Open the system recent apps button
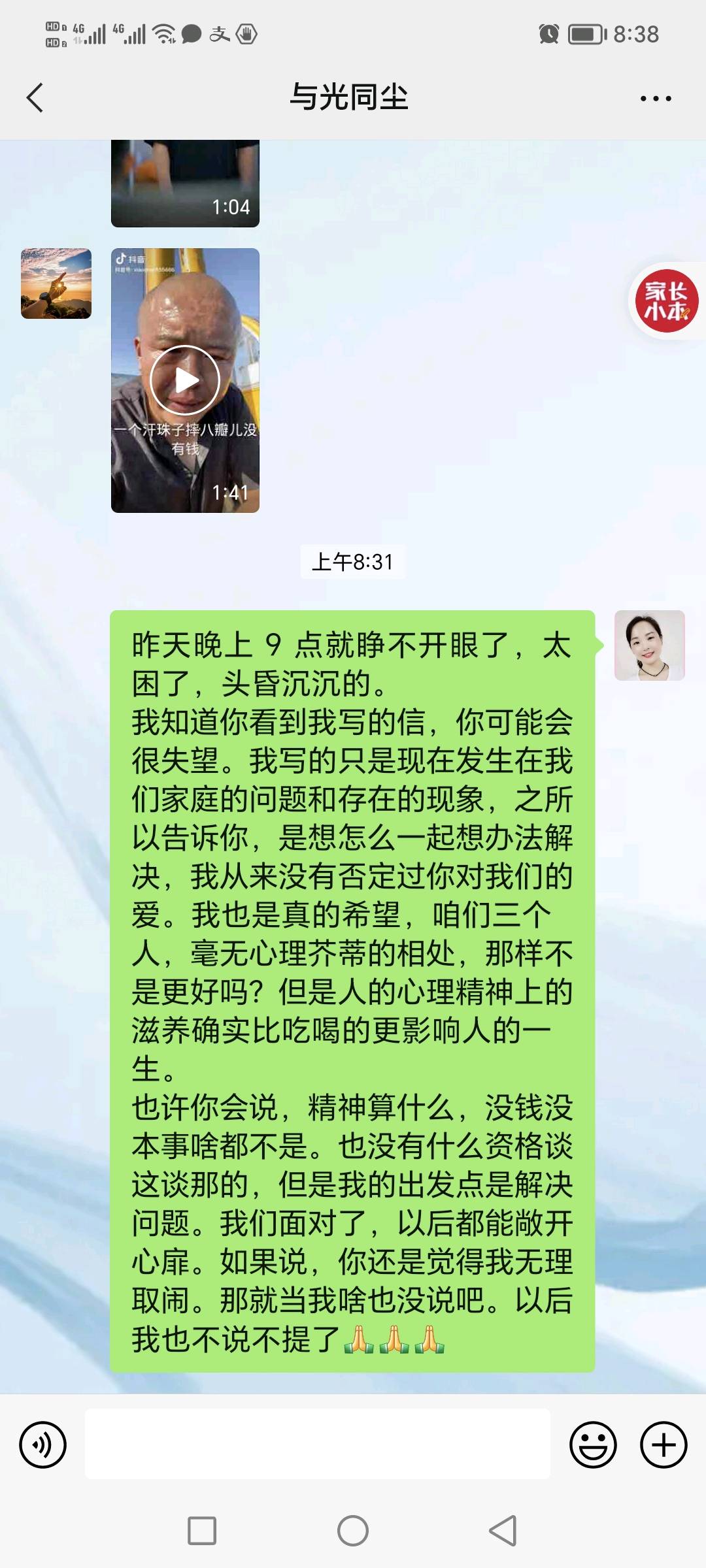The height and width of the screenshot is (1568, 706). coord(202,1531)
